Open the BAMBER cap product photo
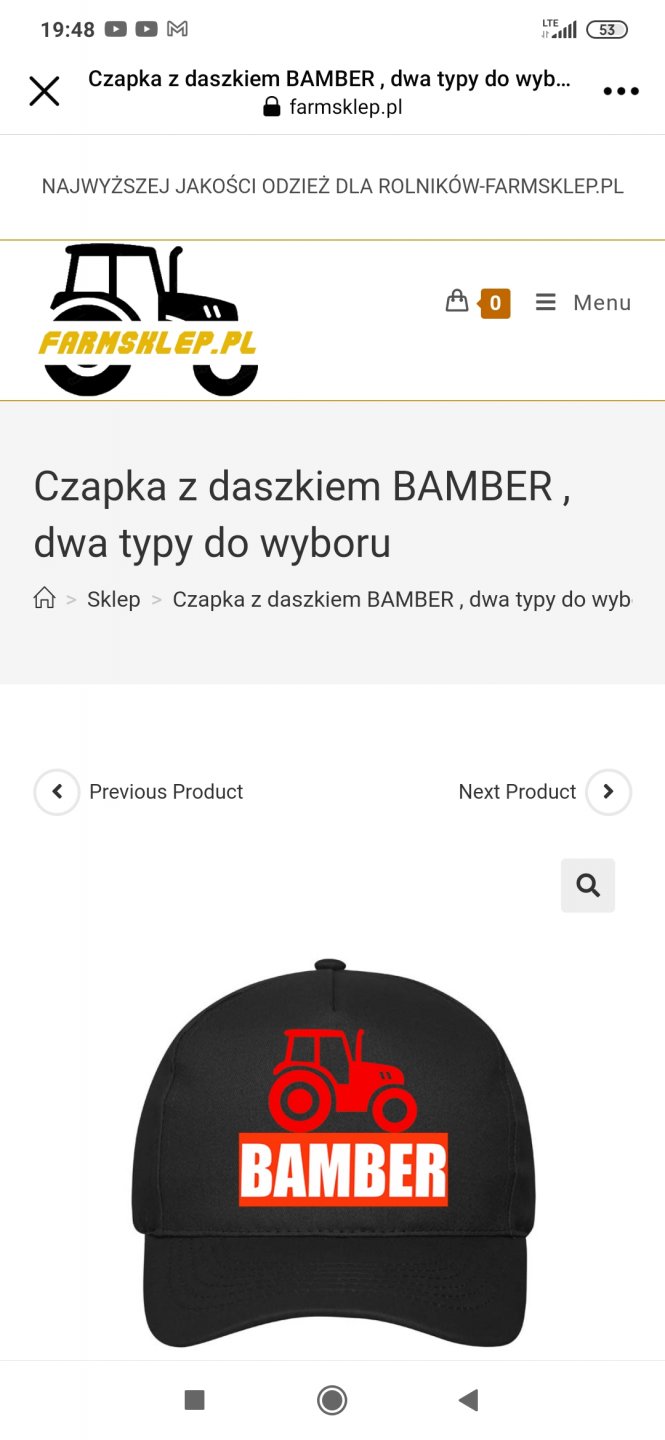 [x=333, y=1150]
